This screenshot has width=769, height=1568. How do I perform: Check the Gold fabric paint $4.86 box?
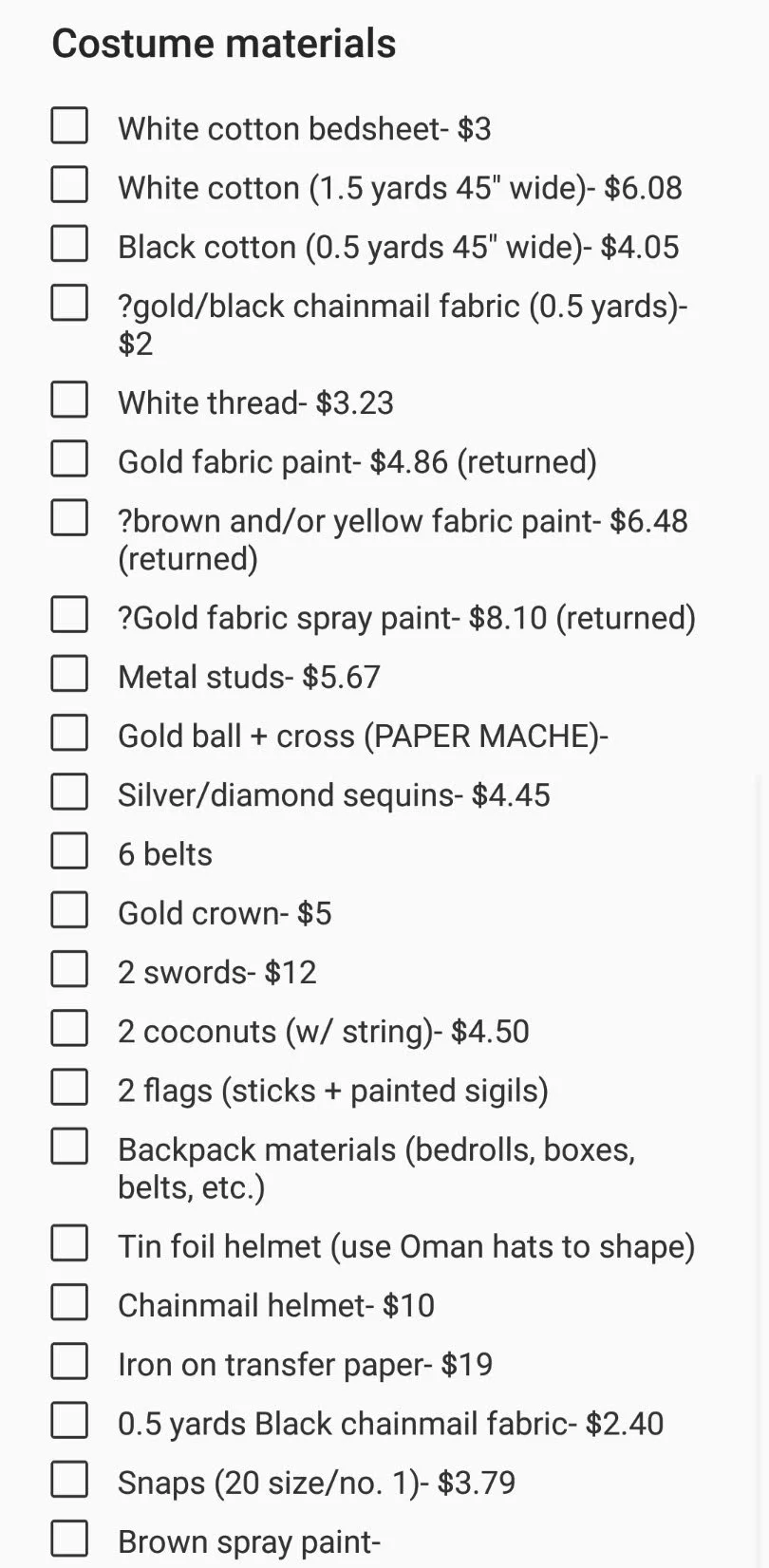69,458
